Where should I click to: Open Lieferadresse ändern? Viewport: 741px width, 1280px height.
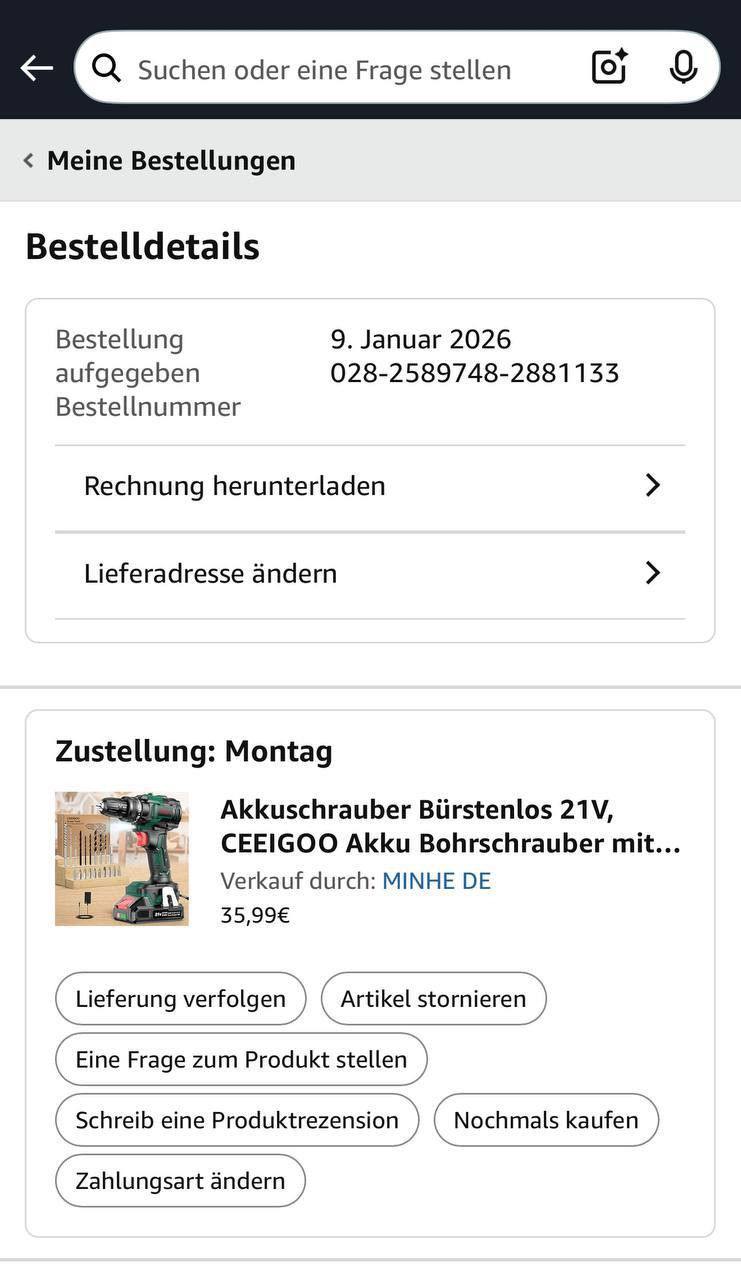click(370, 574)
